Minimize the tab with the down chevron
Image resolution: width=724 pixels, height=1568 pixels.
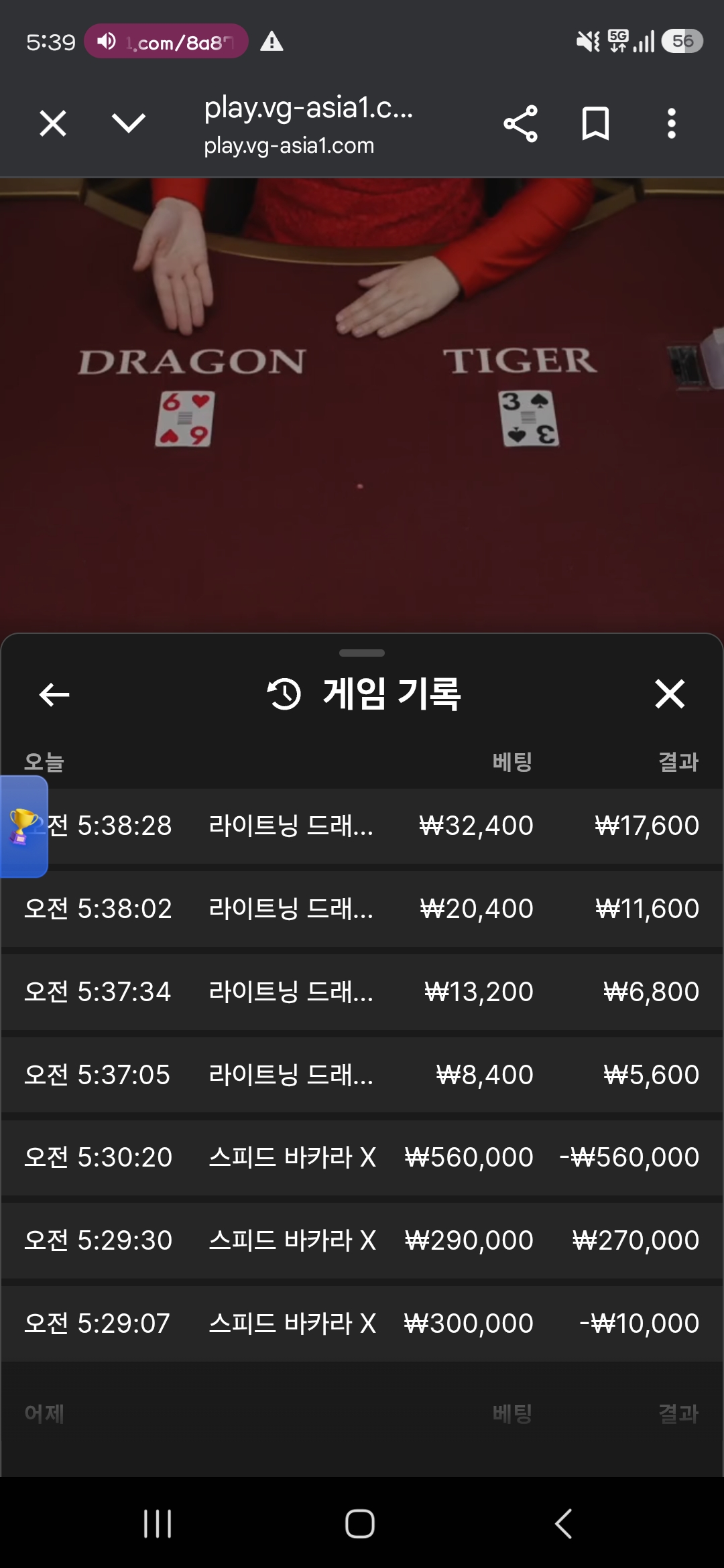click(x=128, y=124)
